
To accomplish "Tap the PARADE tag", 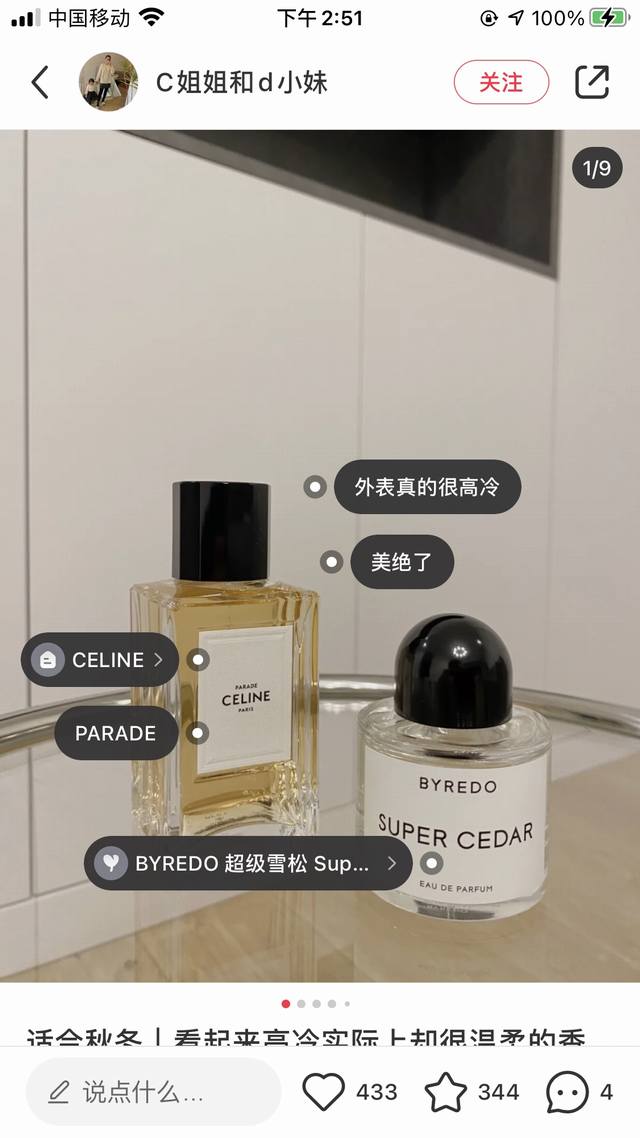I will point(116,733).
